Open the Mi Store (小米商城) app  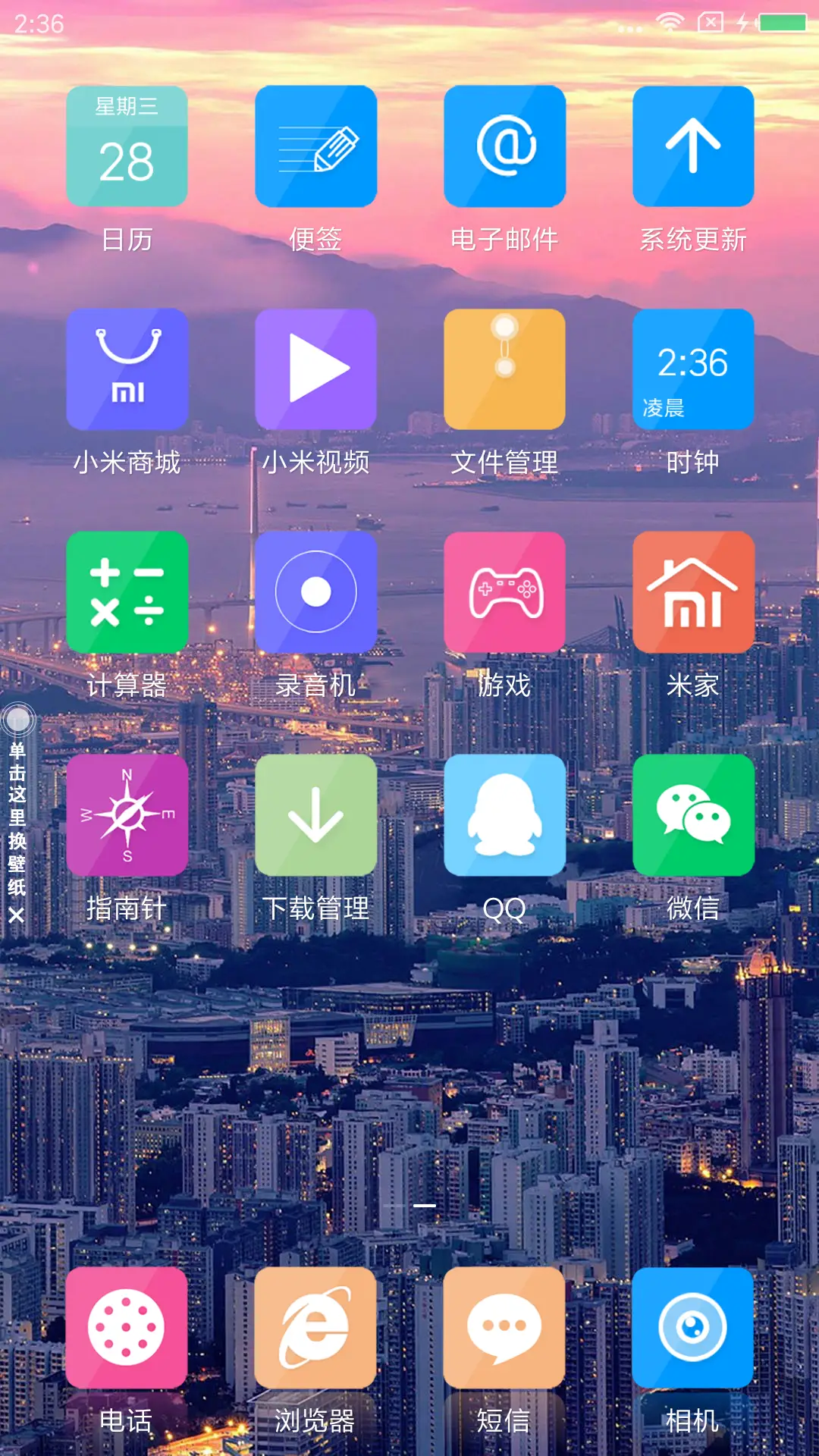127,368
